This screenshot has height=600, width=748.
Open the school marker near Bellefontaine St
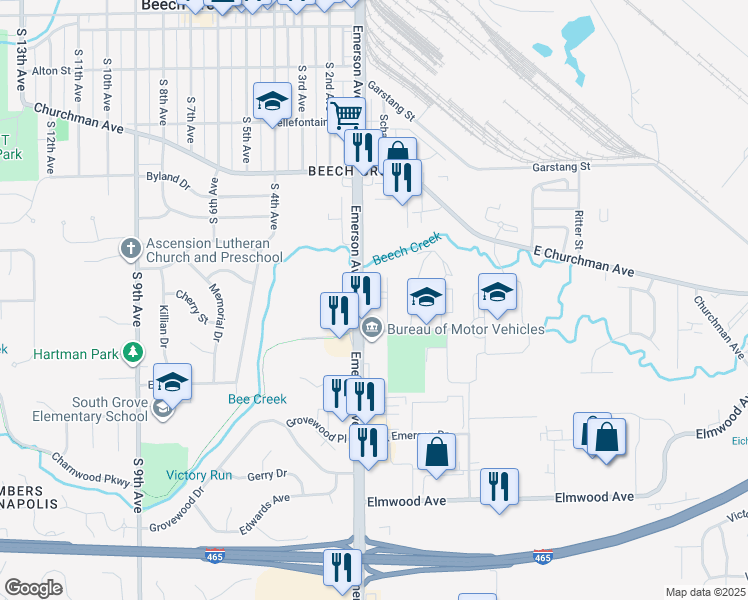click(x=272, y=101)
